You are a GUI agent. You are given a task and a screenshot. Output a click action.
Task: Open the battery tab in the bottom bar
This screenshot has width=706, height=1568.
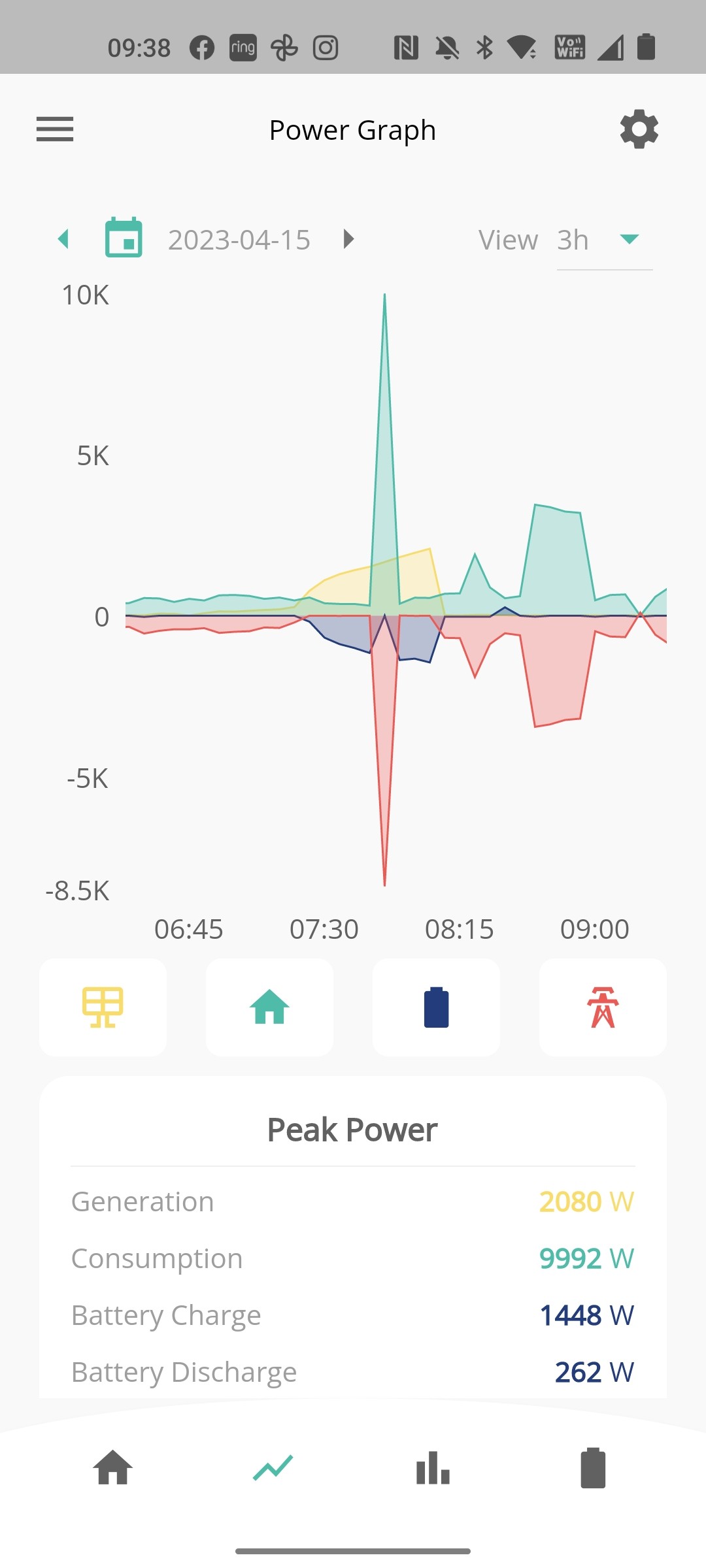pyautogui.click(x=593, y=1468)
